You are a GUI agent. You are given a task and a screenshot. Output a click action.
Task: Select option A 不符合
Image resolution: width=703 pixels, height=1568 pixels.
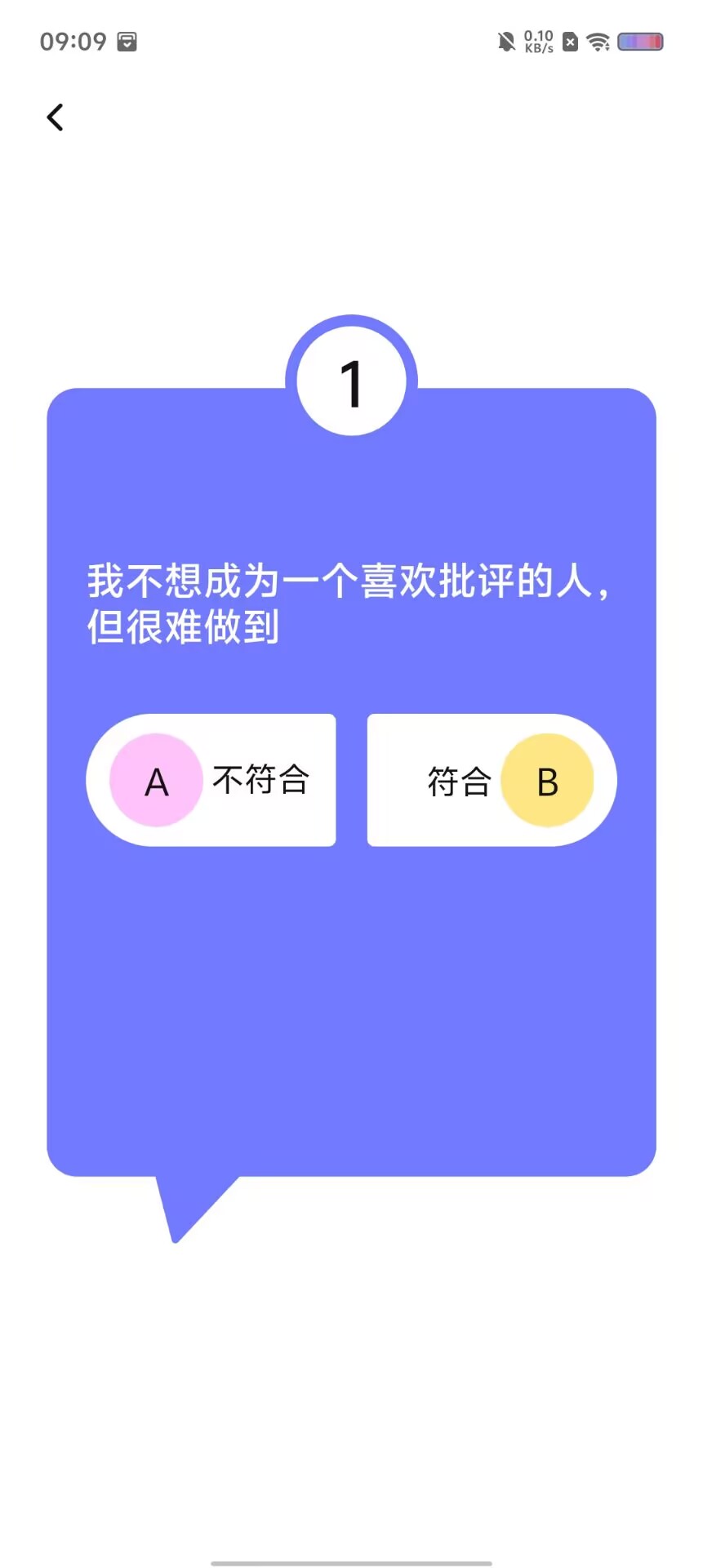[211, 780]
